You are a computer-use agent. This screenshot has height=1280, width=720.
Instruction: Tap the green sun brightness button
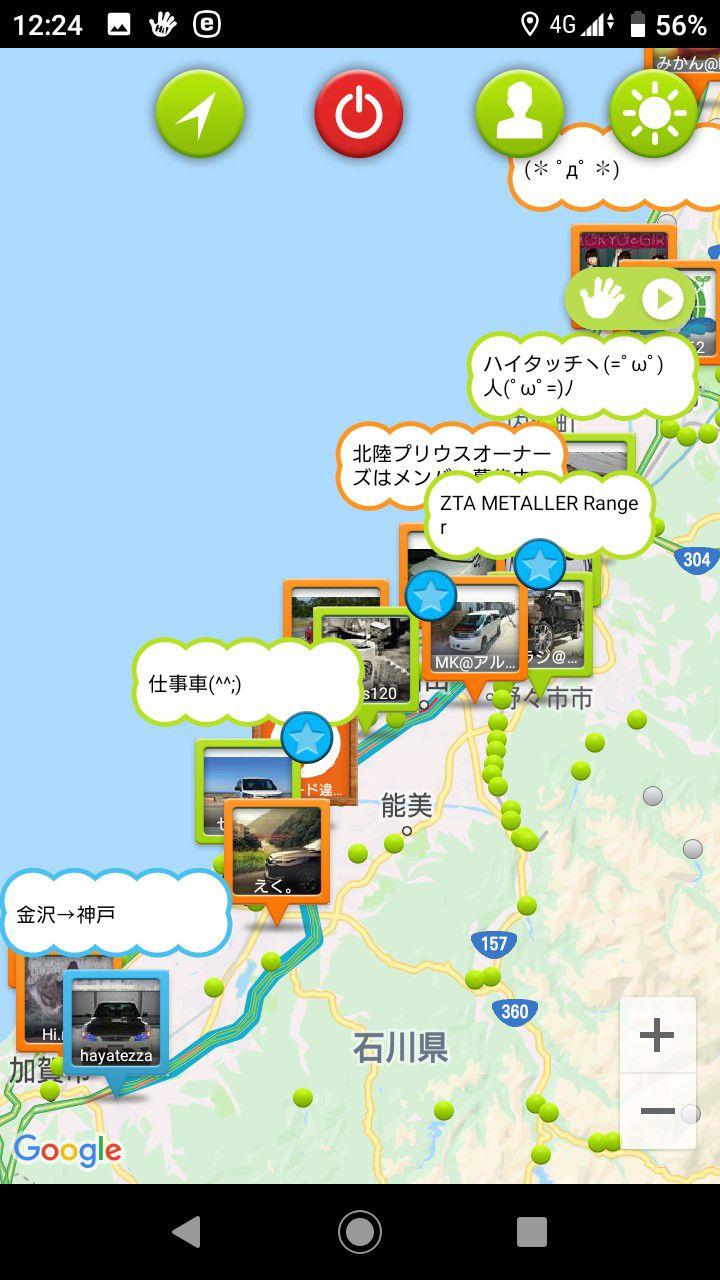tap(654, 114)
